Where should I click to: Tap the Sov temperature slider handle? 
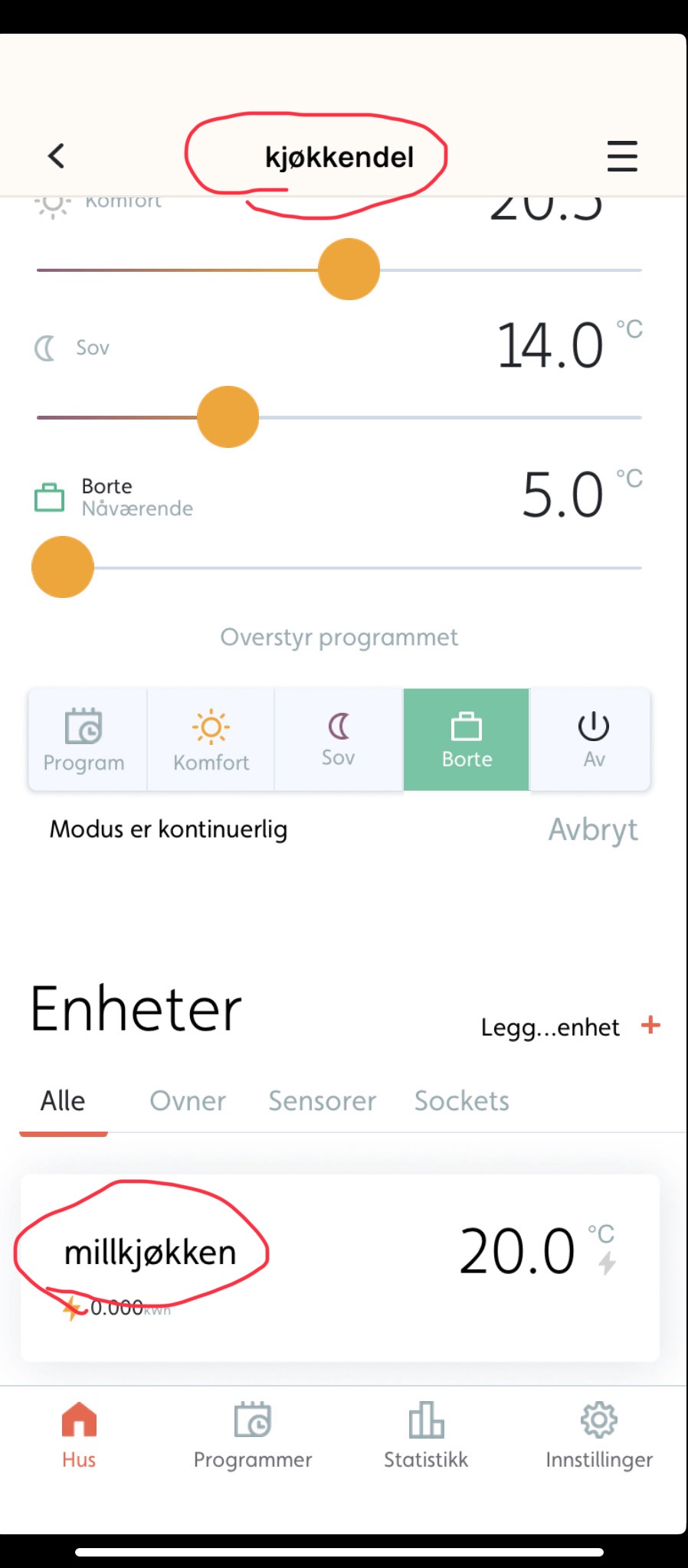coord(228,417)
